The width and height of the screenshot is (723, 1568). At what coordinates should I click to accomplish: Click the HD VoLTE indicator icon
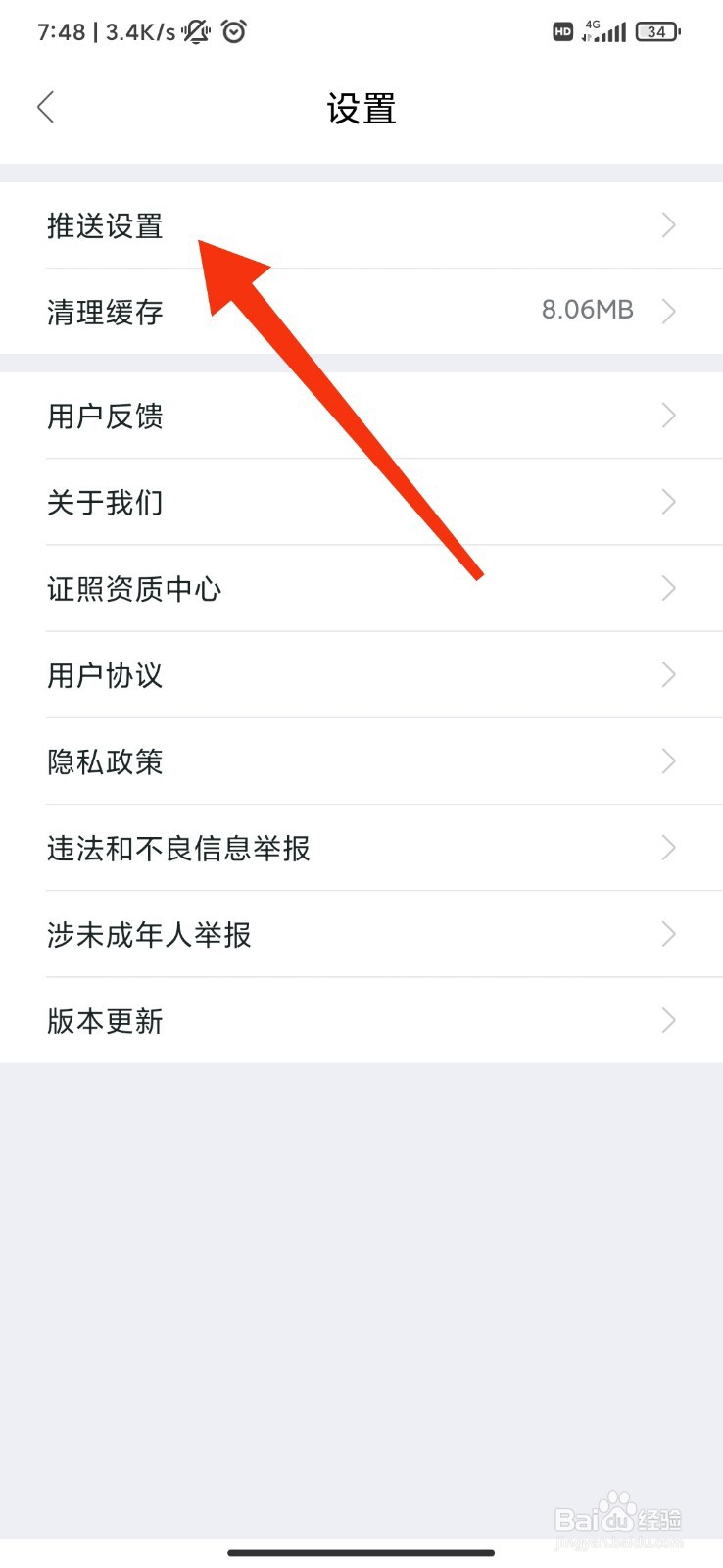click(562, 32)
